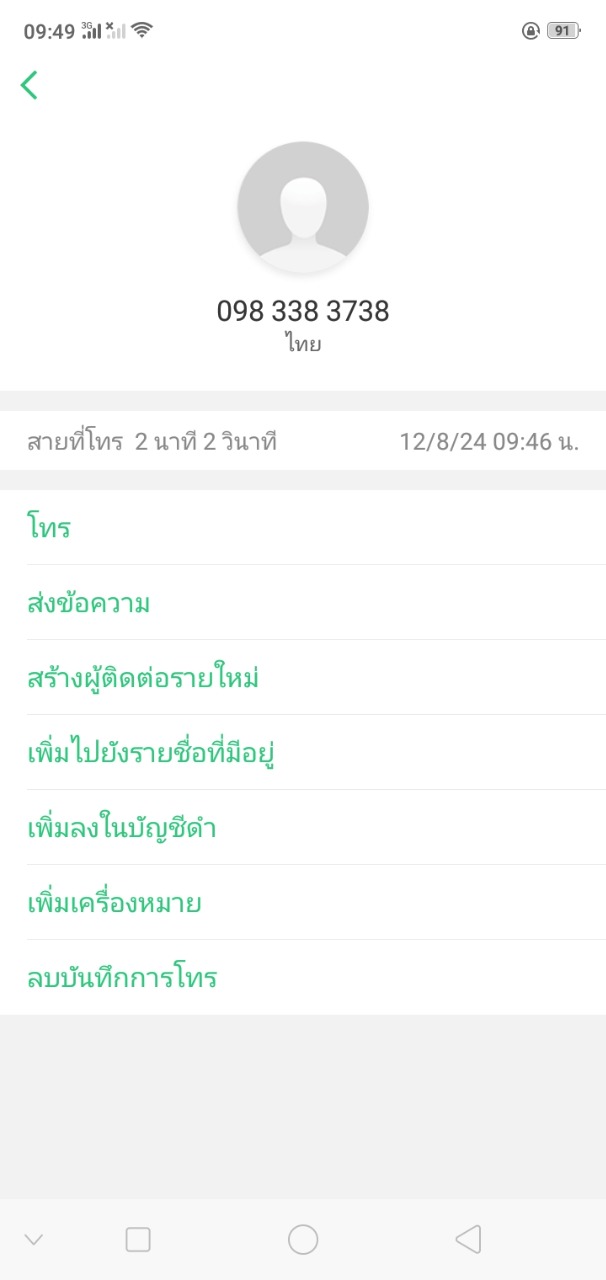This screenshot has width=606, height=1280.
Task: Select เพิ่มเครื่องหมาย option
Action: [114, 903]
